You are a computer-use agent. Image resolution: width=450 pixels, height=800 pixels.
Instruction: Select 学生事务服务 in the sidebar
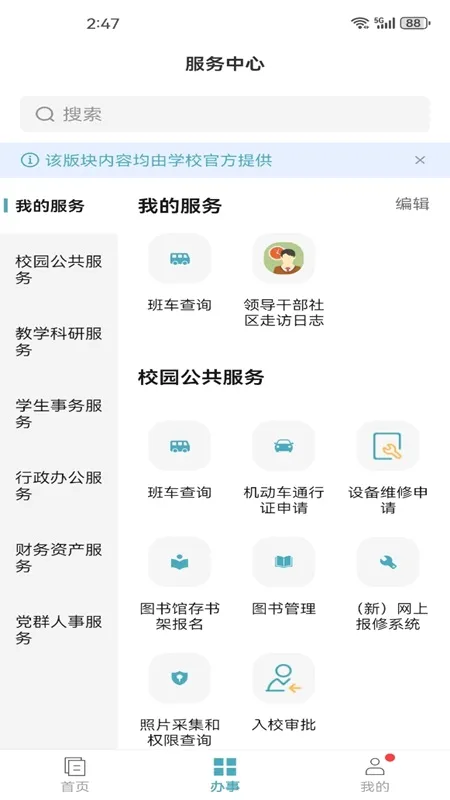click(59, 414)
